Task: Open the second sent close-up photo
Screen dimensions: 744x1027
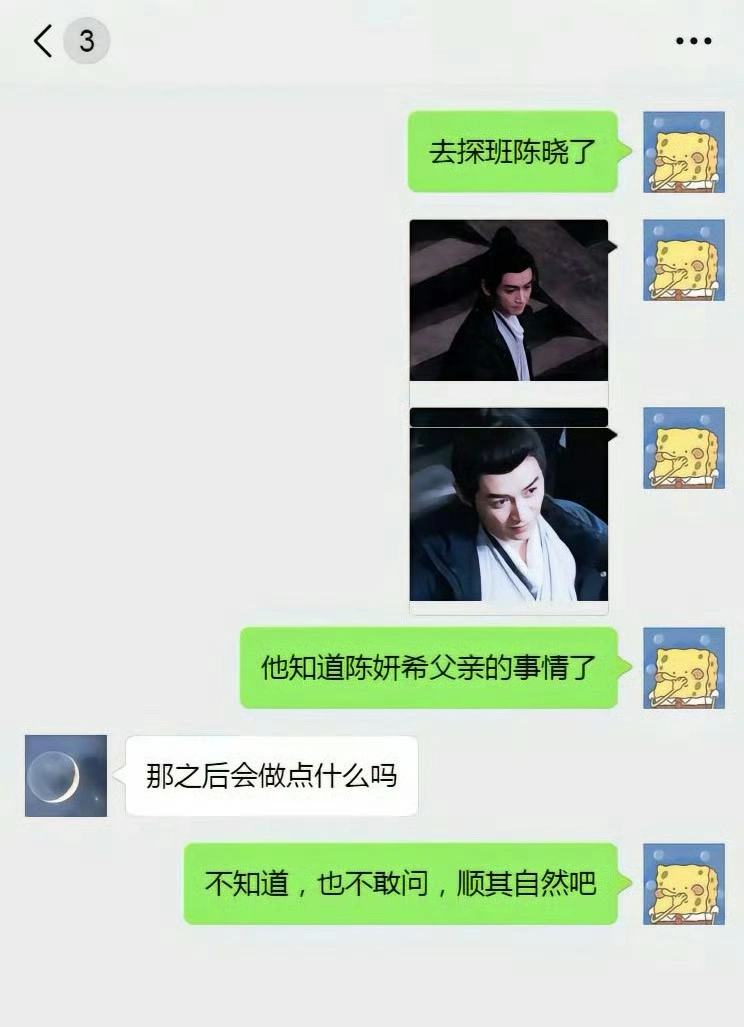Action: (x=509, y=511)
